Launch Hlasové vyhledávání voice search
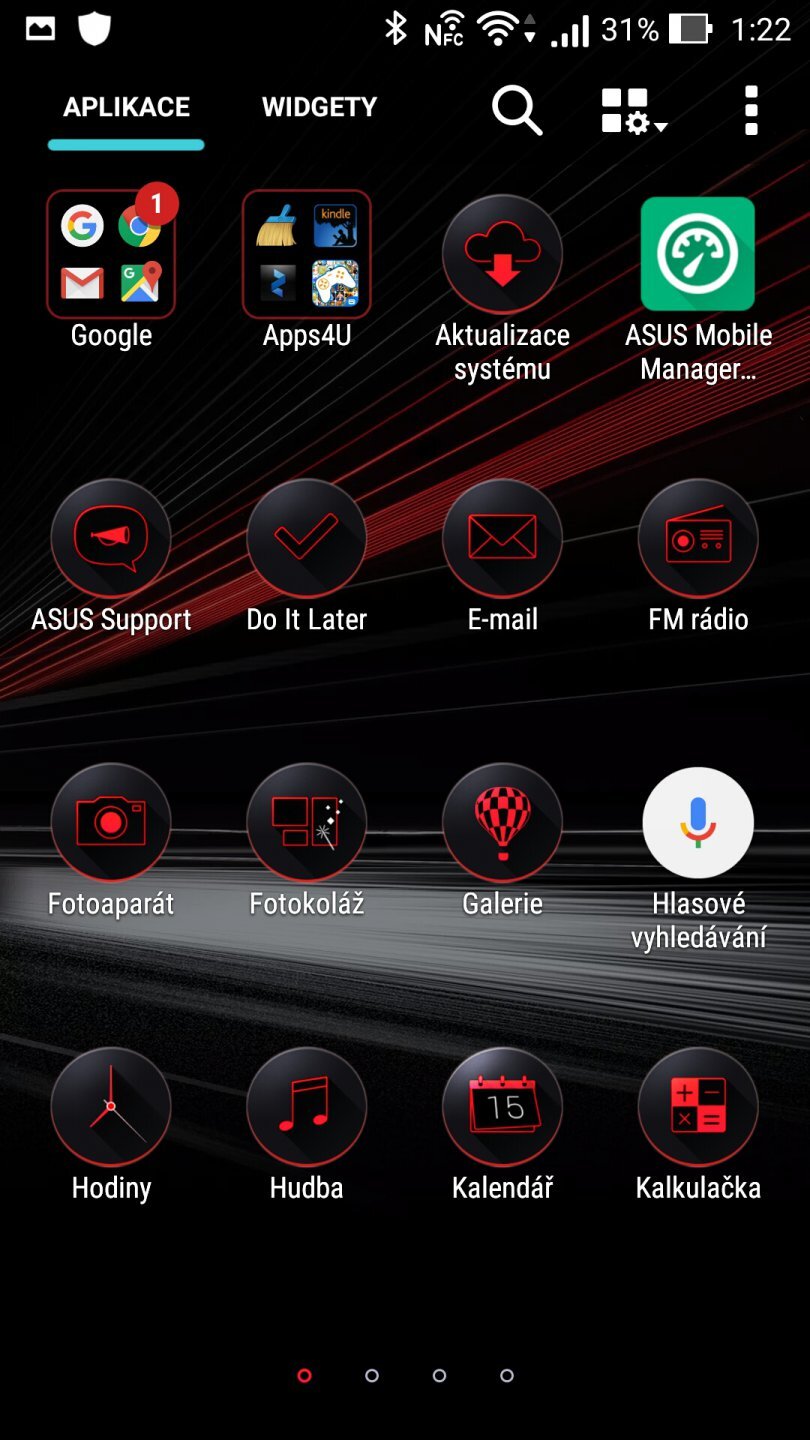 coord(697,822)
